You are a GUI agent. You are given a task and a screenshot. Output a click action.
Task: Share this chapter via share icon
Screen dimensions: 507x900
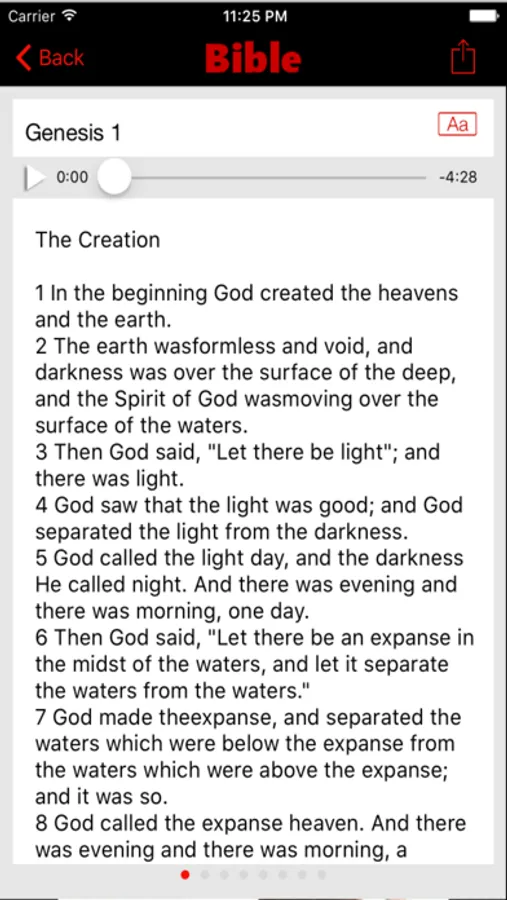(x=463, y=57)
